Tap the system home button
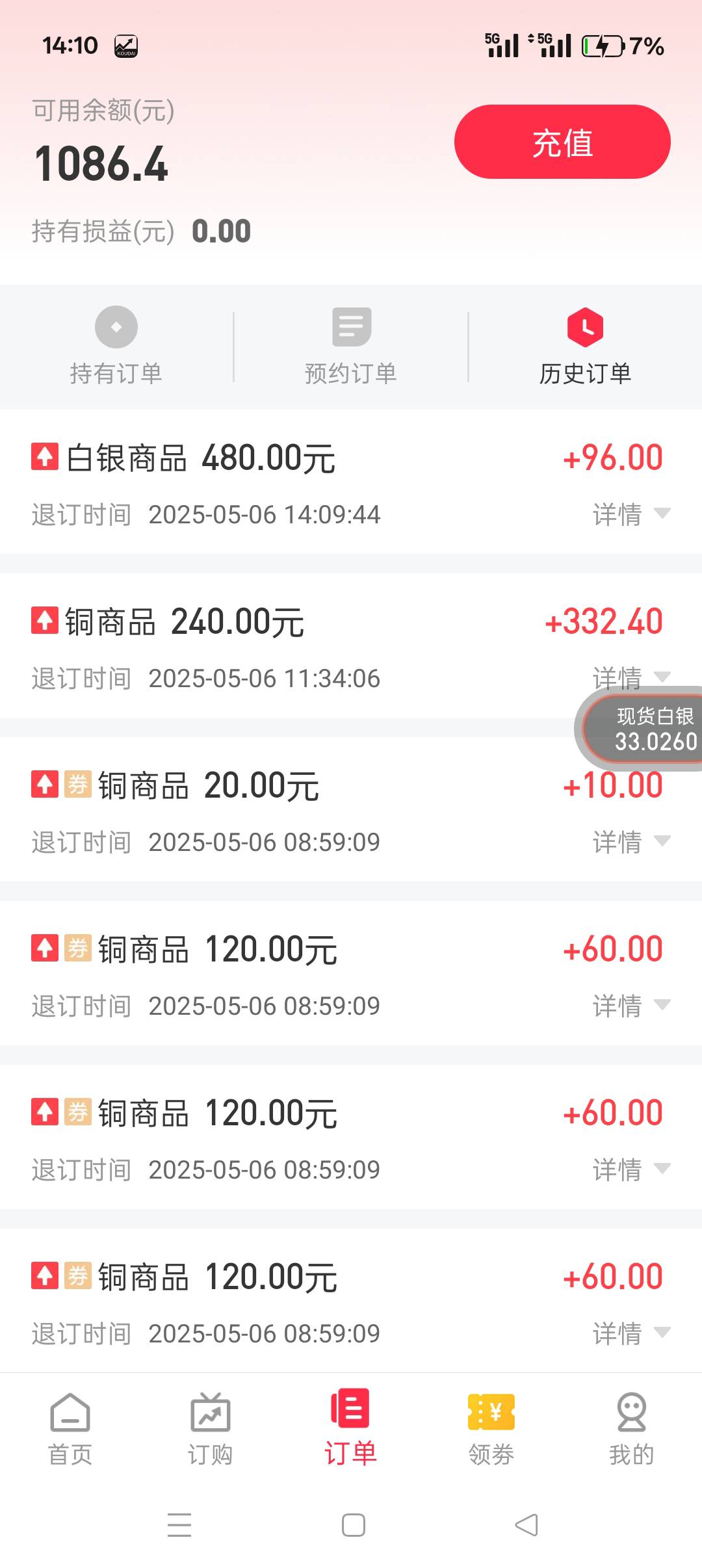The height and width of the screenshot is (1568, 702). click(x=353, y=1525)
